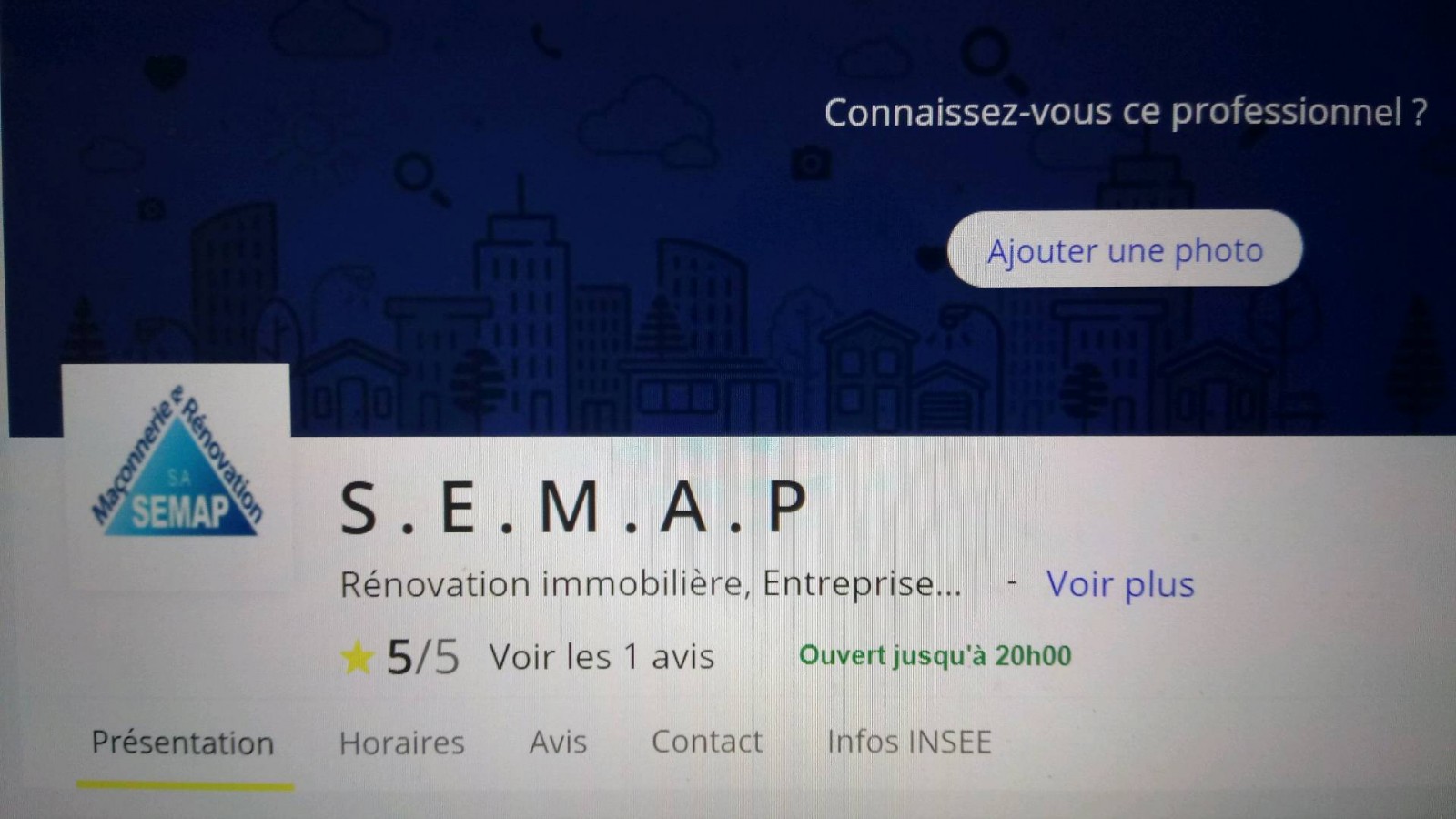Tap the Ajouter une photo button
The width and height of the screenshot is (1456, 819).
pos(1125,249)
